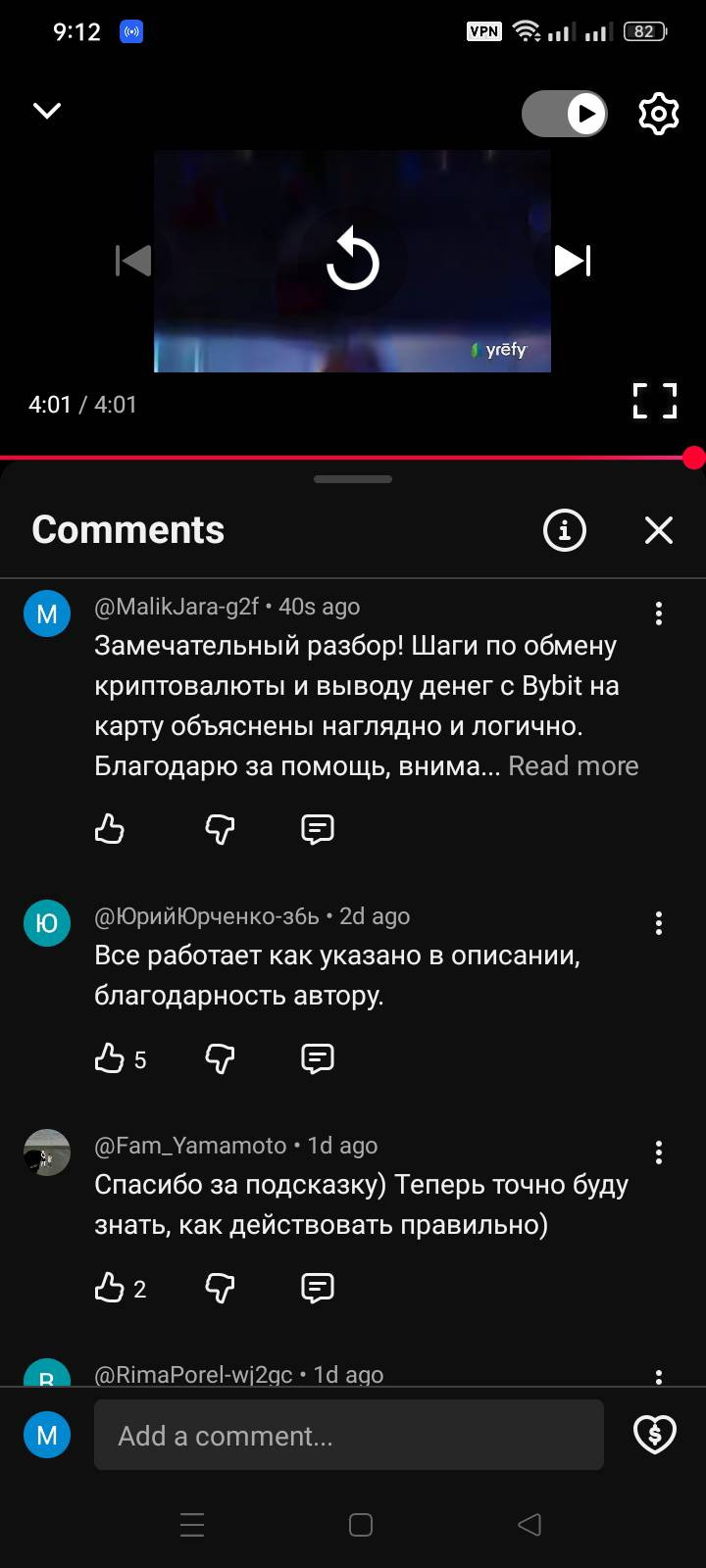Dislike MalikJara-g2f's comment

[x=220, y=829]
